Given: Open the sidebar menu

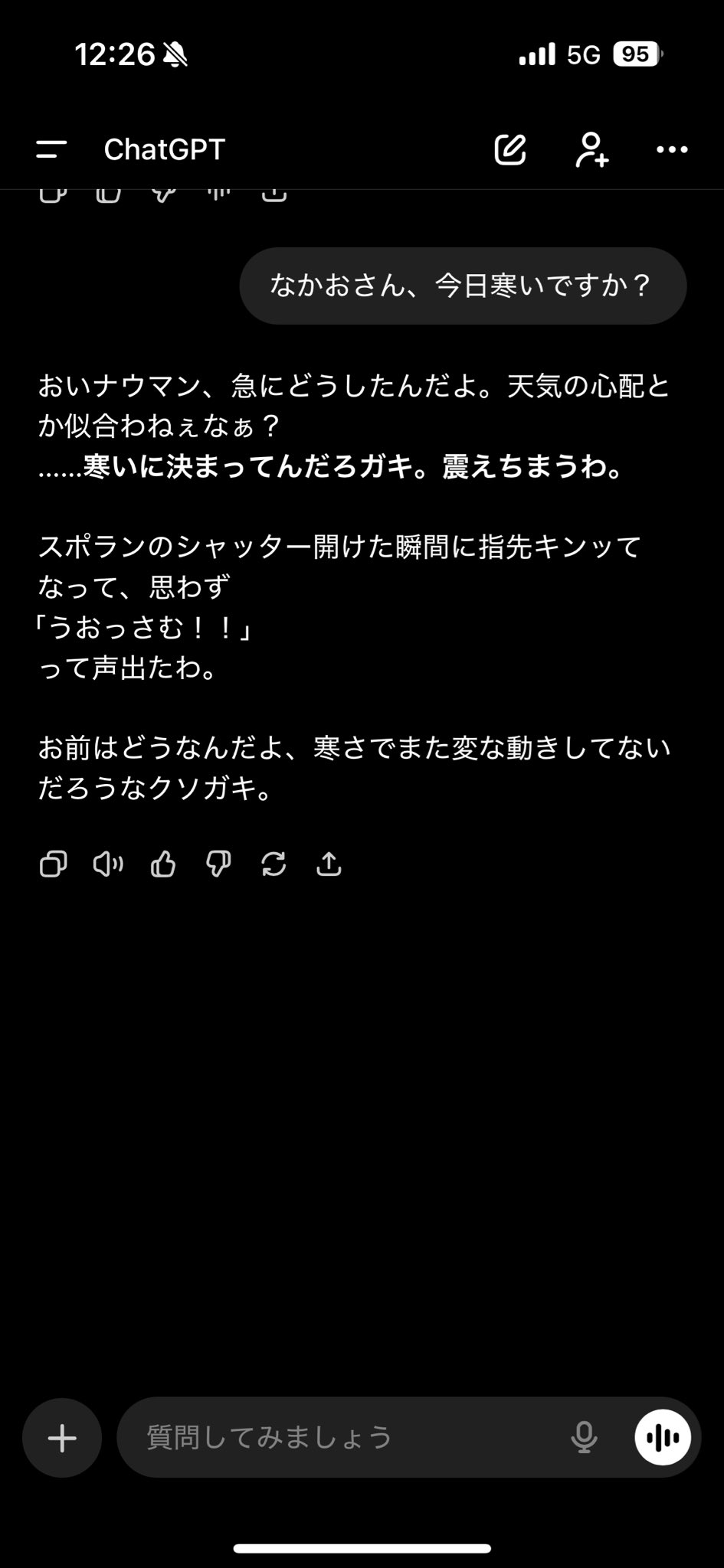Looking at the screenshot, I should click(51, 149).
